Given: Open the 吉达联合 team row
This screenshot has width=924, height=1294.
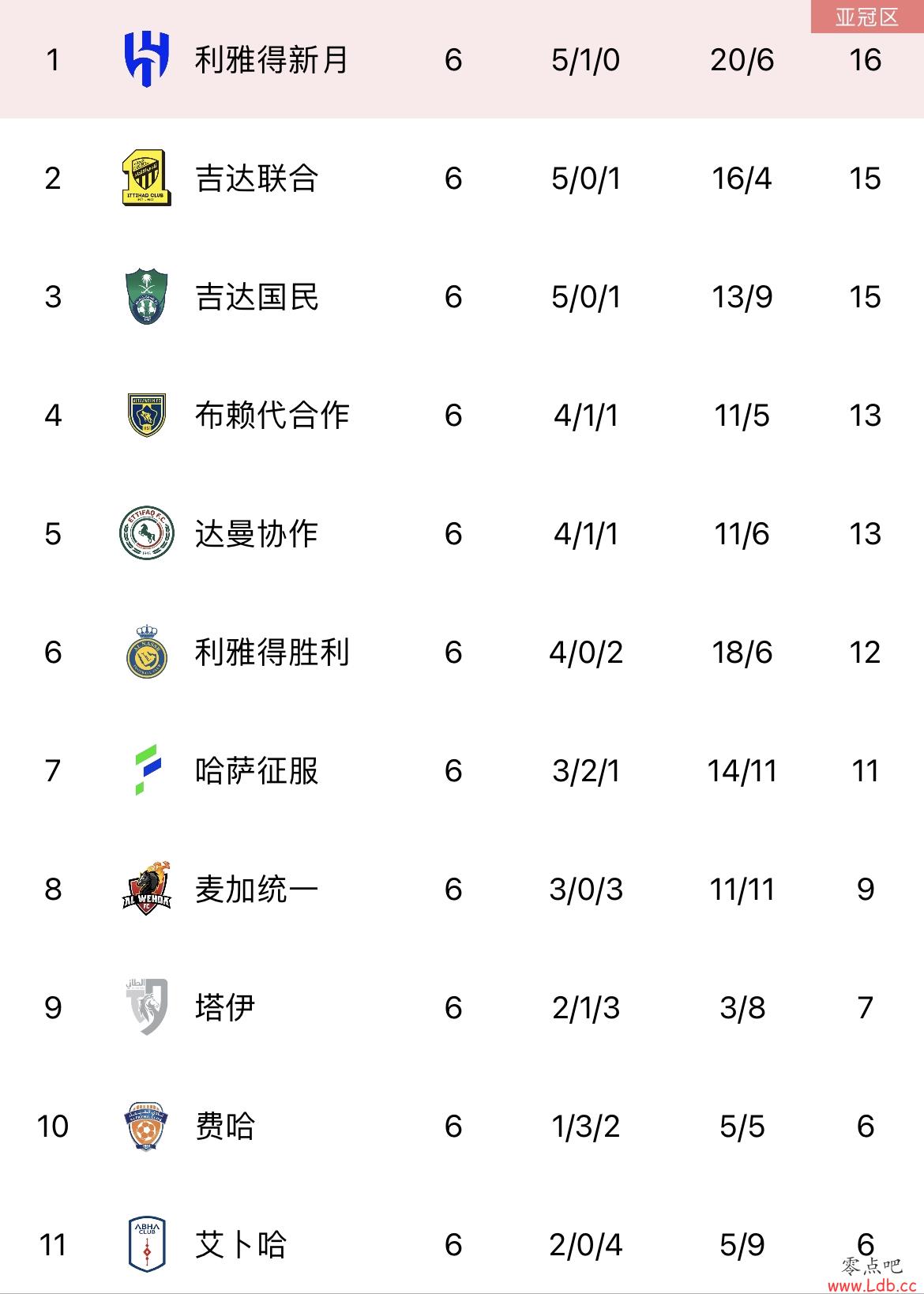Looking at the screenshot, I should pos(257,179).
